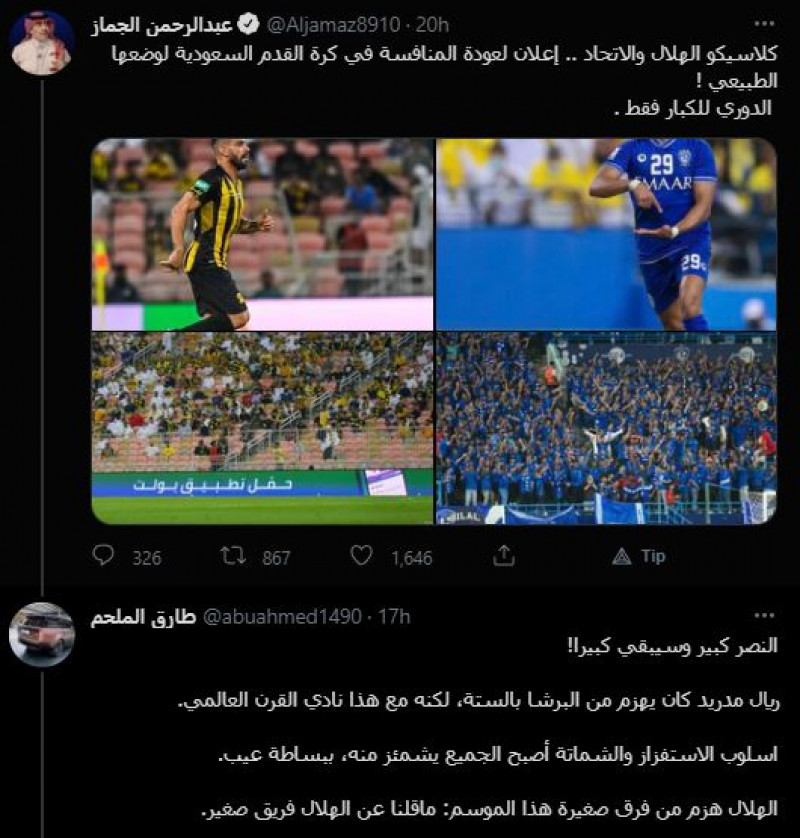Open the blue fans crowd photo
Screen dimensions: 800x838
[x=606, y=428]
